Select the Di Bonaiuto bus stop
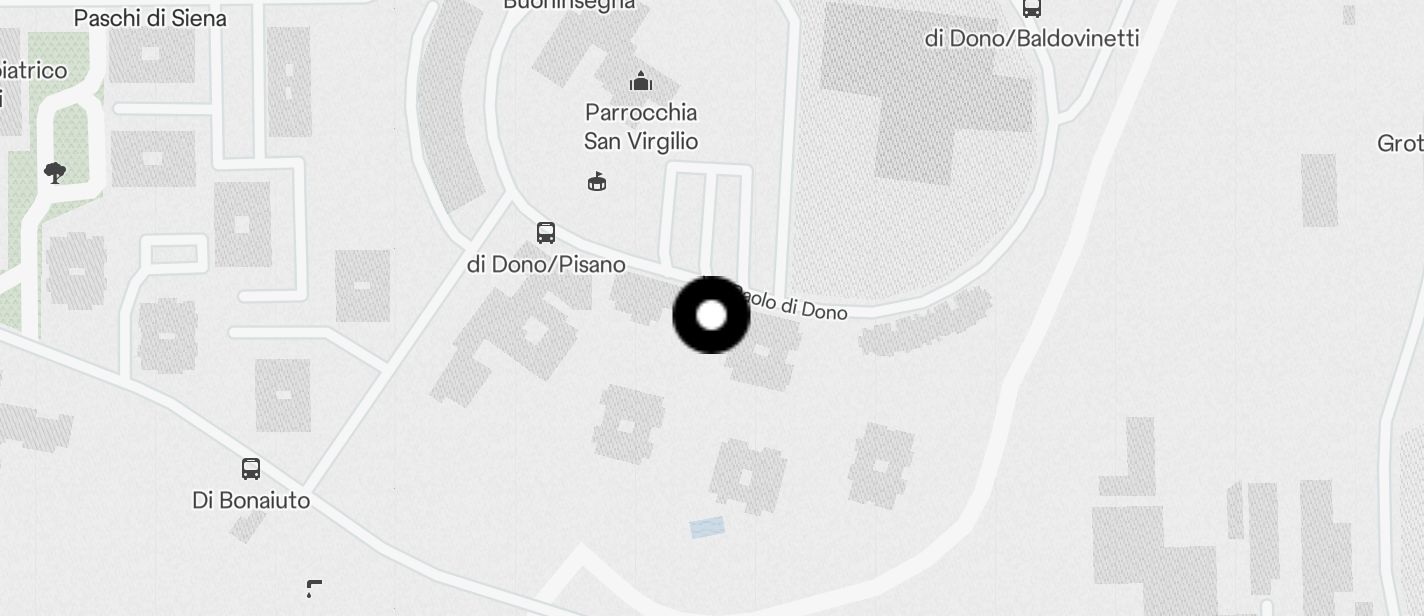 [x=251, y=468]
